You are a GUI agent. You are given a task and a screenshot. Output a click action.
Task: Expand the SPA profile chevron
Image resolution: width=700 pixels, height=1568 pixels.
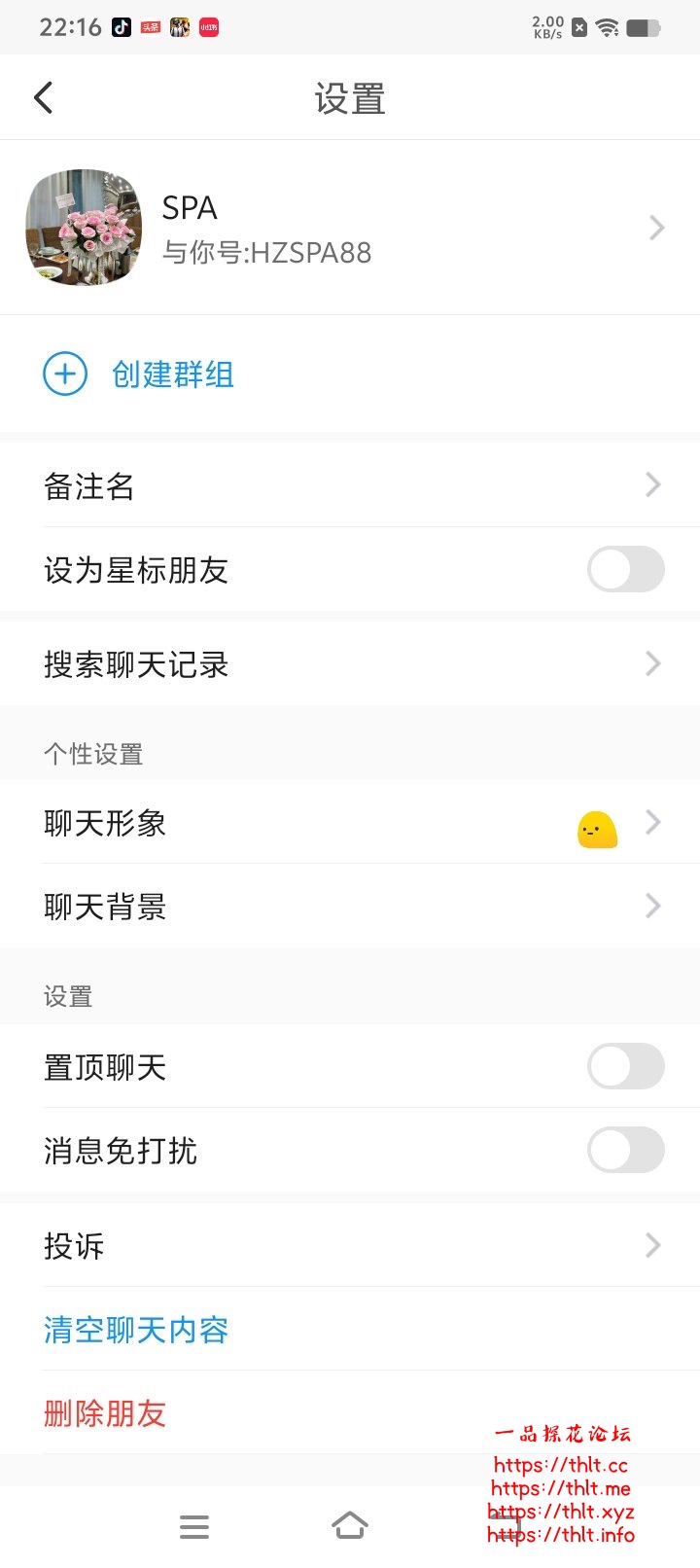[655, 228]
